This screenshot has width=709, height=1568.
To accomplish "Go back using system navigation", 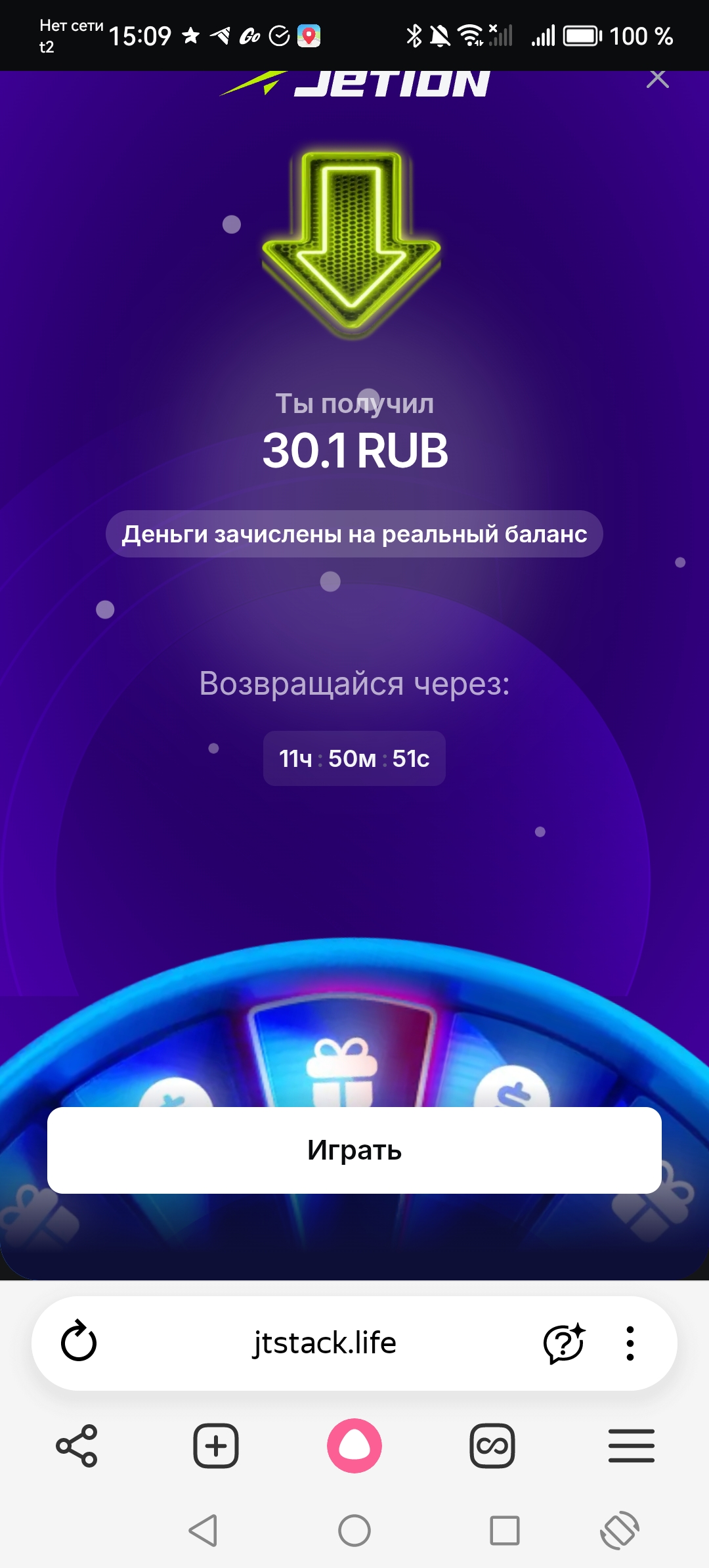I will 204,1531.
